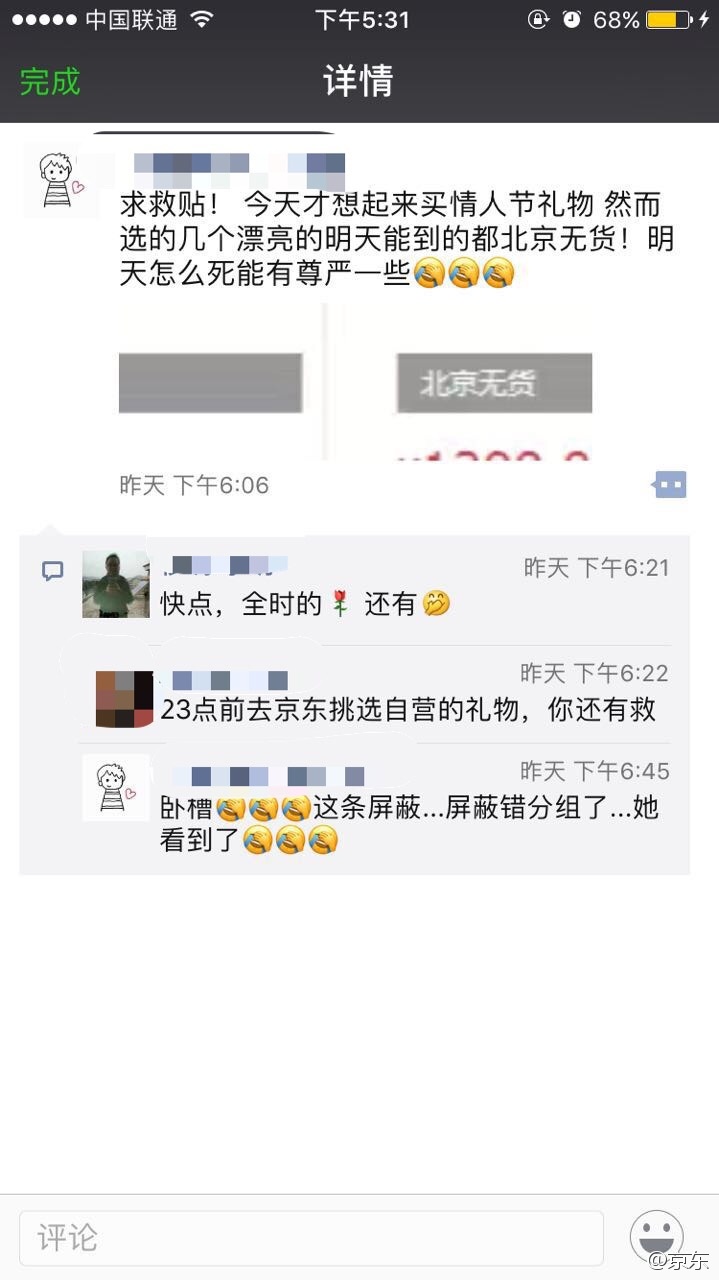View the attached 北京无货 screenshot image
719x1280 pixels.
(355, 382)
